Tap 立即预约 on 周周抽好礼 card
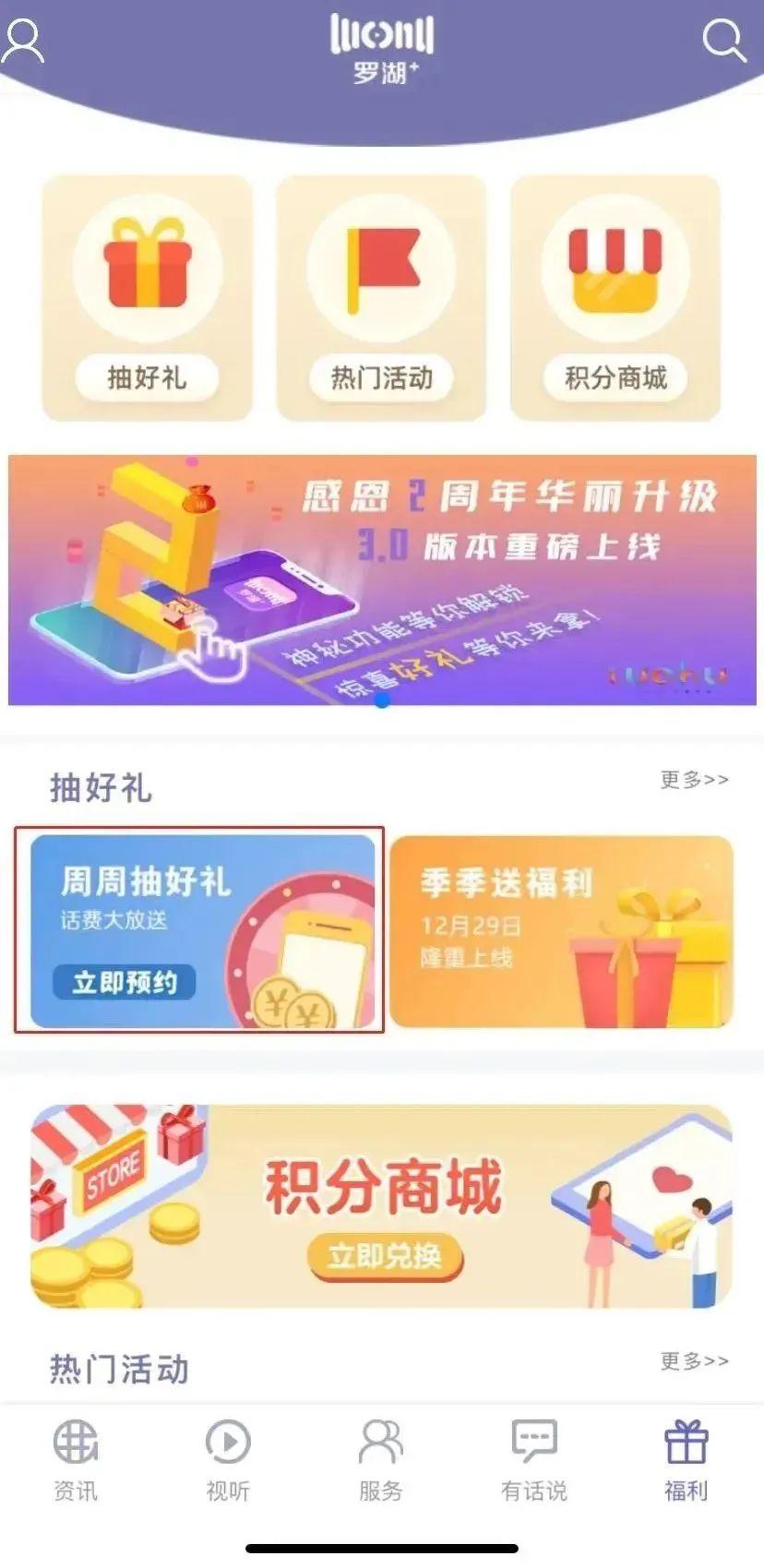 point(125,983)
